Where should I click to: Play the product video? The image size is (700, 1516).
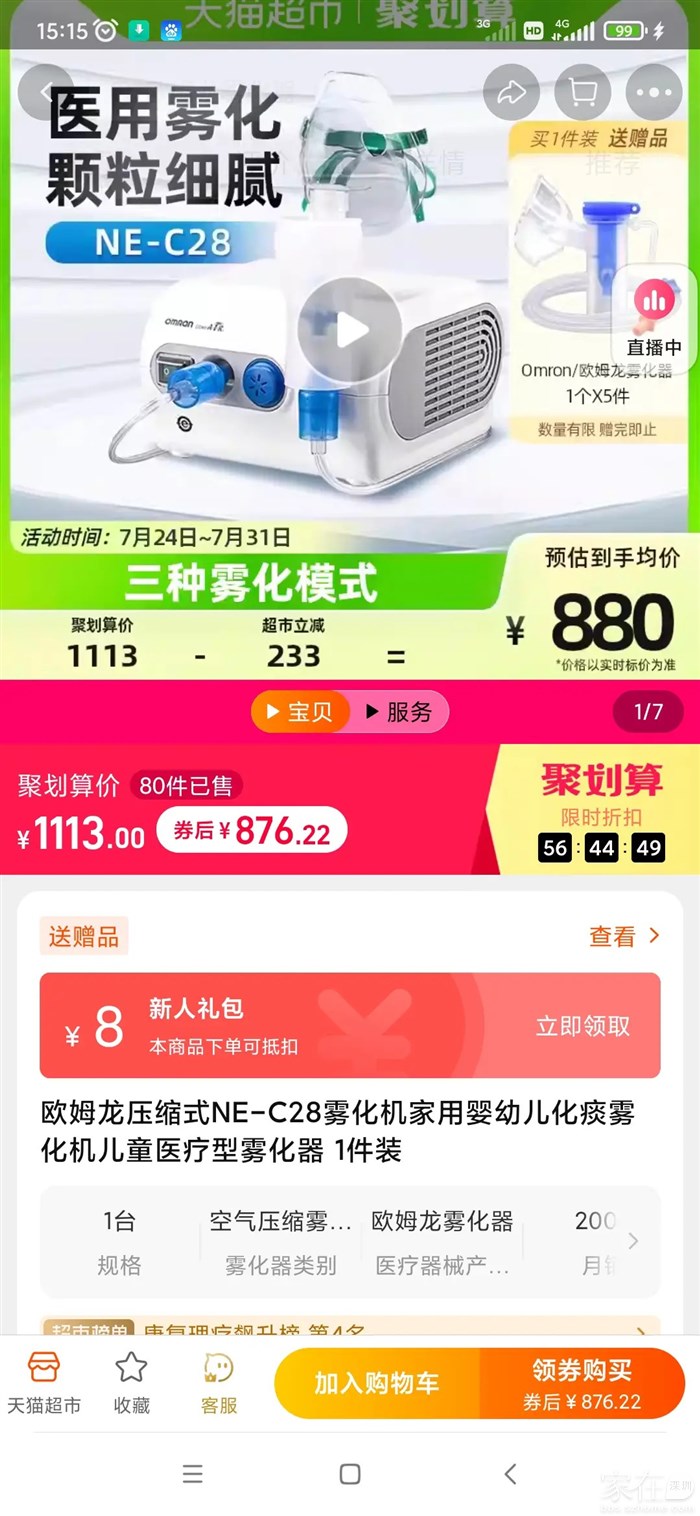pos(349,329)
